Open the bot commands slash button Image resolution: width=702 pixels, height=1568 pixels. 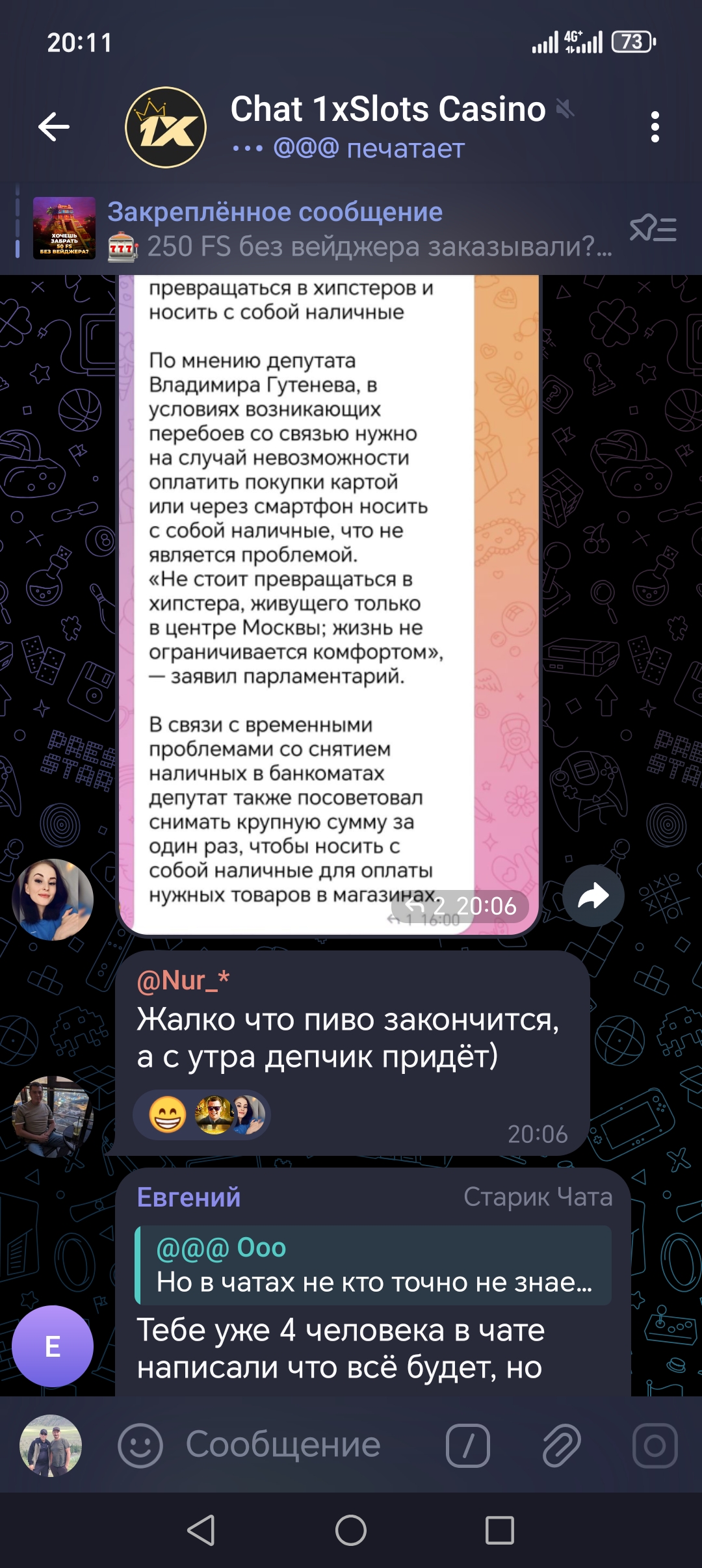467,1446
